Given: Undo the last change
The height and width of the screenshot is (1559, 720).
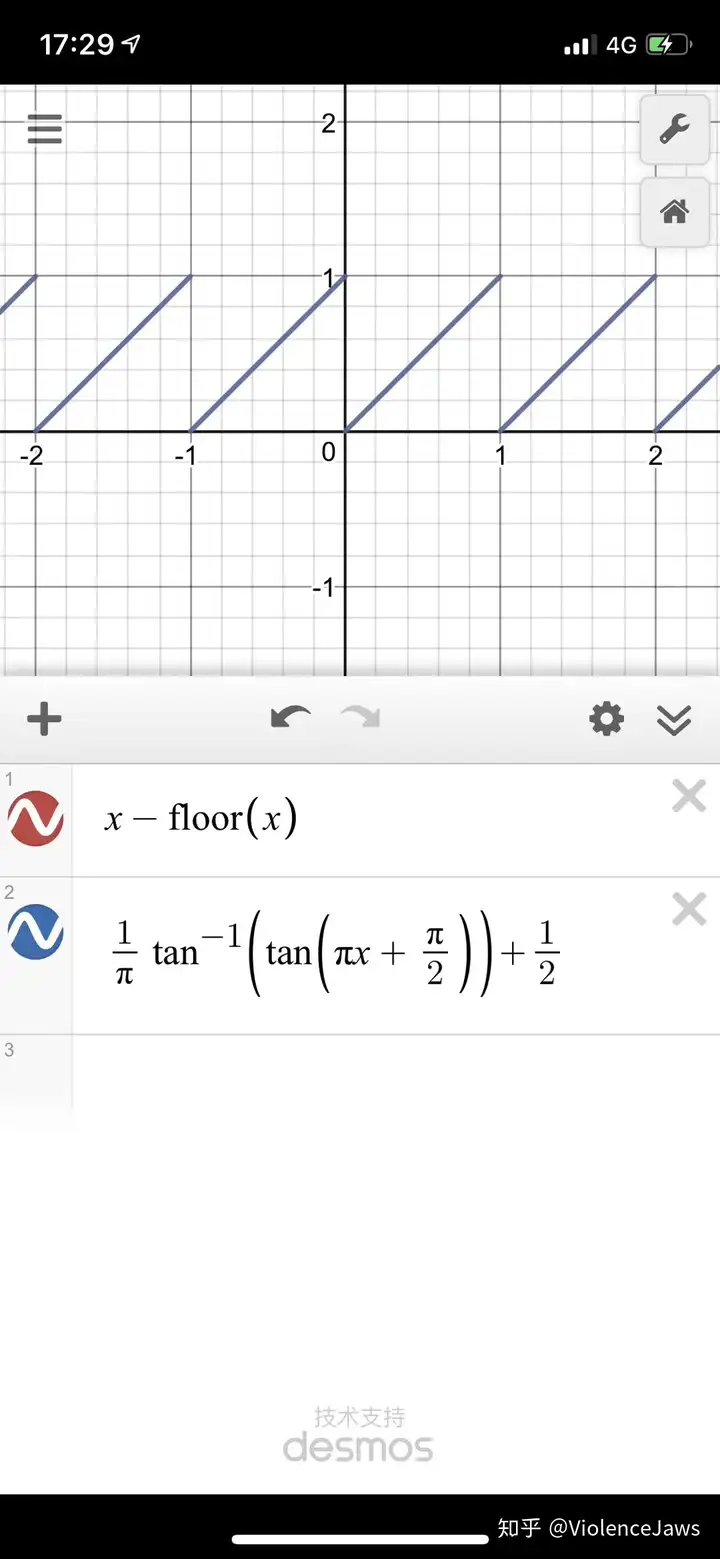Looking at the screenshot, I should [291, 718].
